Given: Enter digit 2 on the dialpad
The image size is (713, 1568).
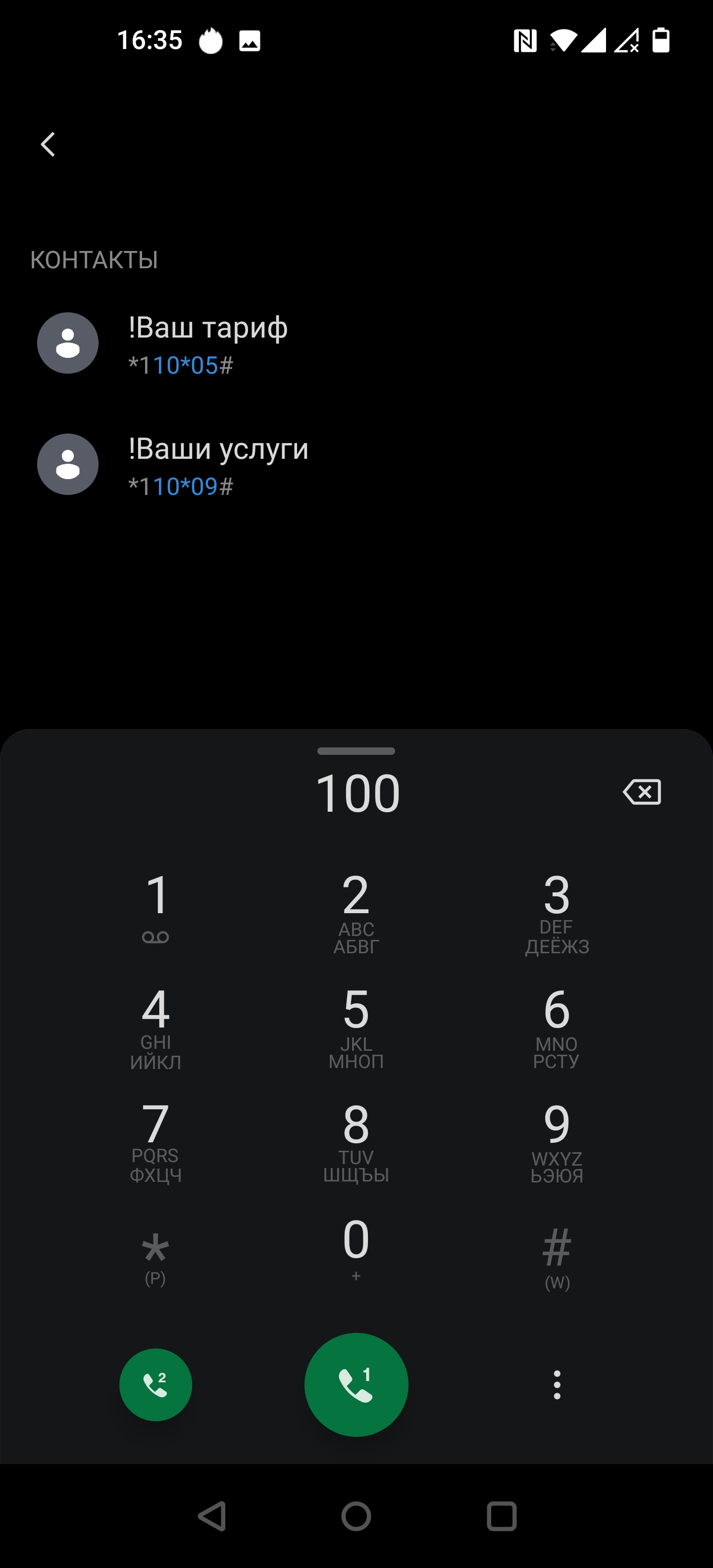Looking at the screenshot, I should (356, 909).
